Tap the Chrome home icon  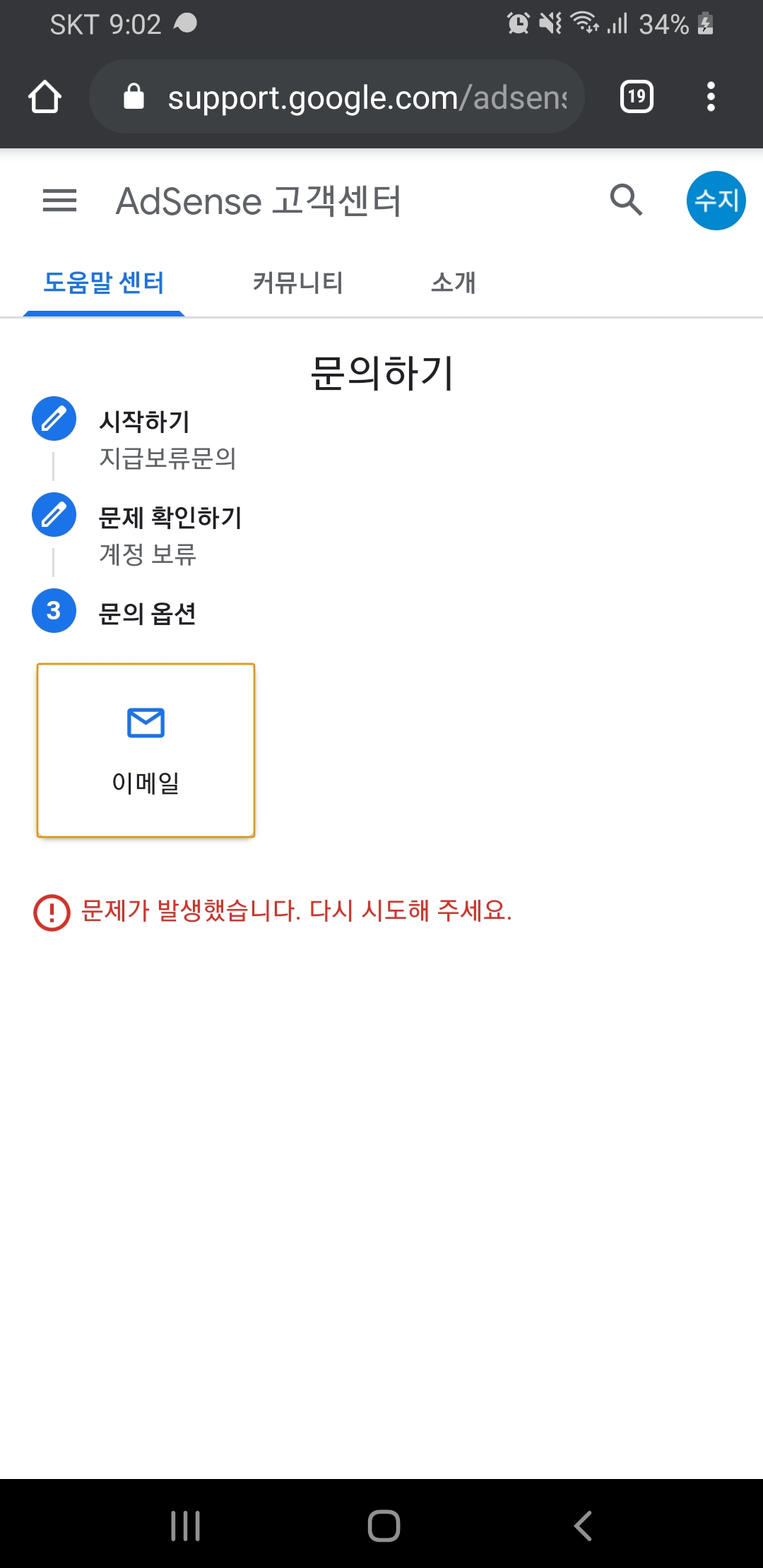click(45, 96)
